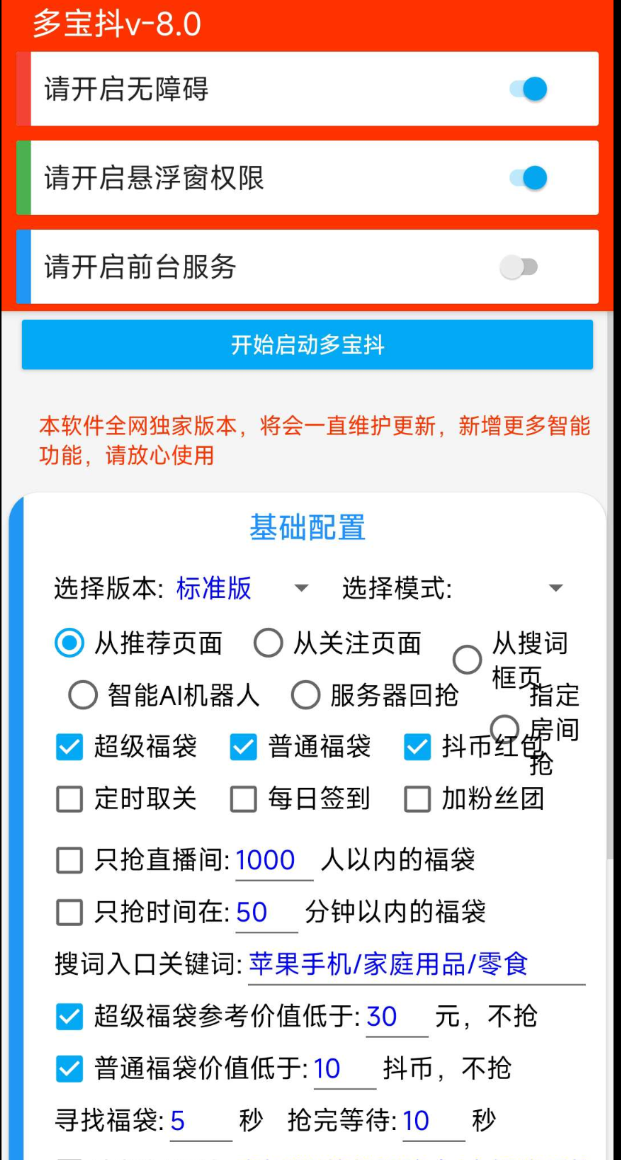Image resolution: width=621 pixels, height=1160 pixels.
Task: Enable the 每日签到 checkbox
Action: coord(244,798)
